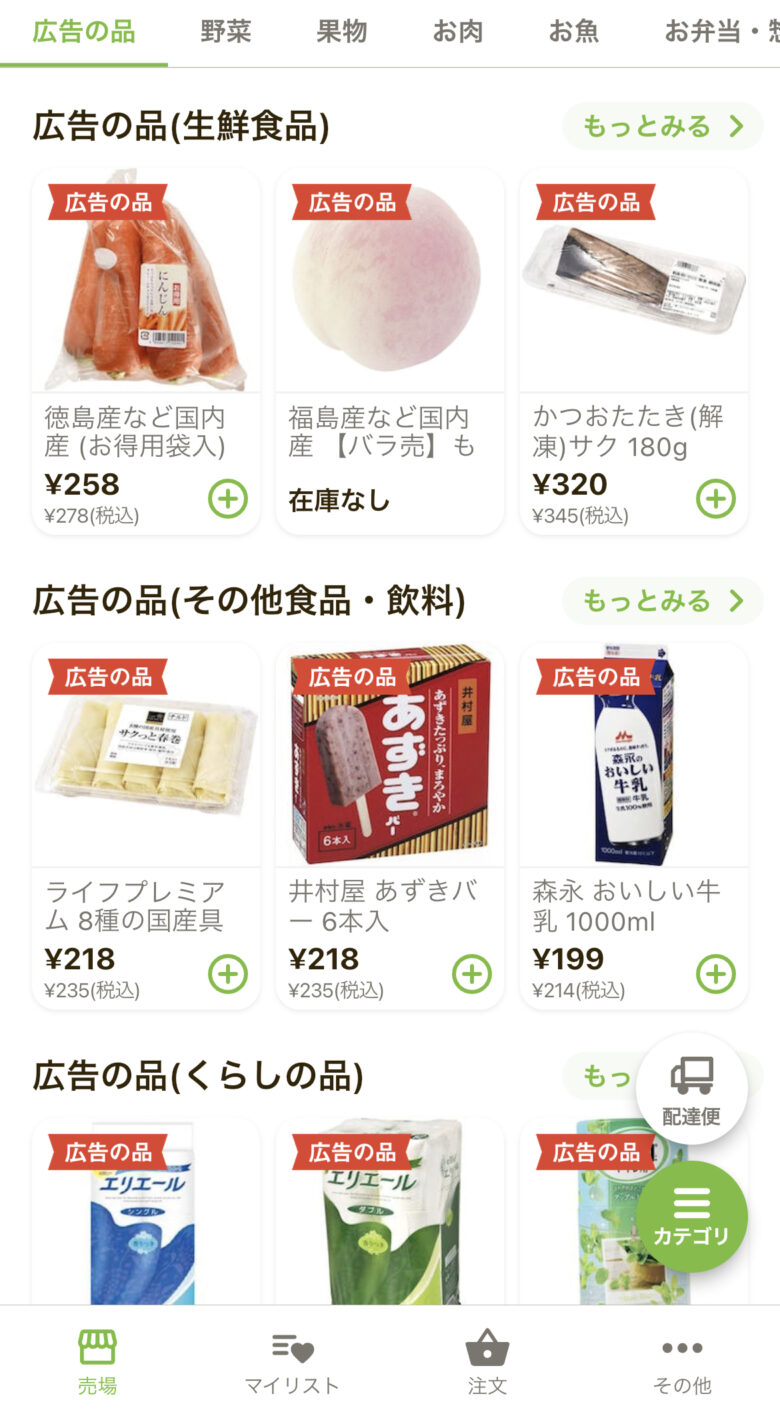The image size is (780, 1418).
Task: Tap もっとみる for その他食品・飲料
Action: [x=662, y=601]
